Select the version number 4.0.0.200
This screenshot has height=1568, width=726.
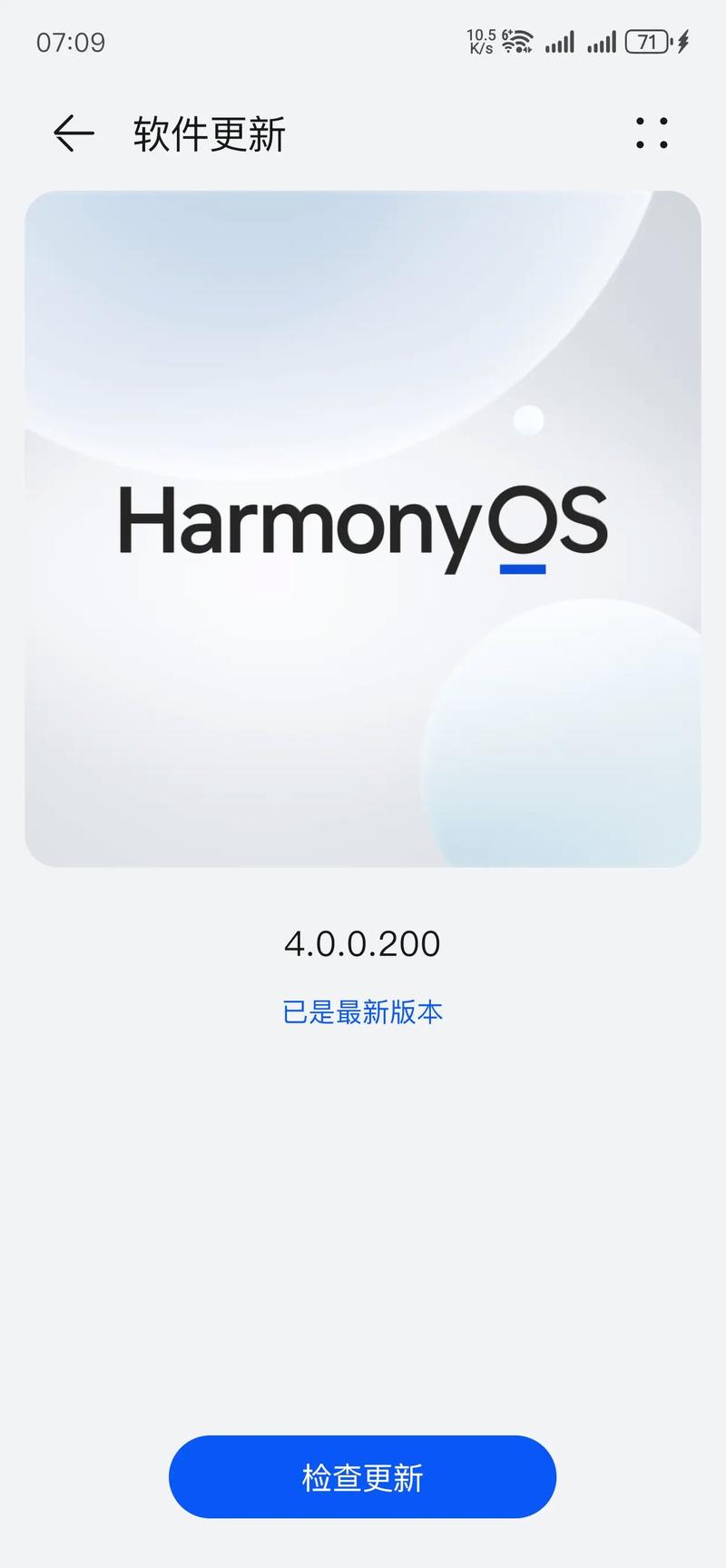(x=362, y=943)
